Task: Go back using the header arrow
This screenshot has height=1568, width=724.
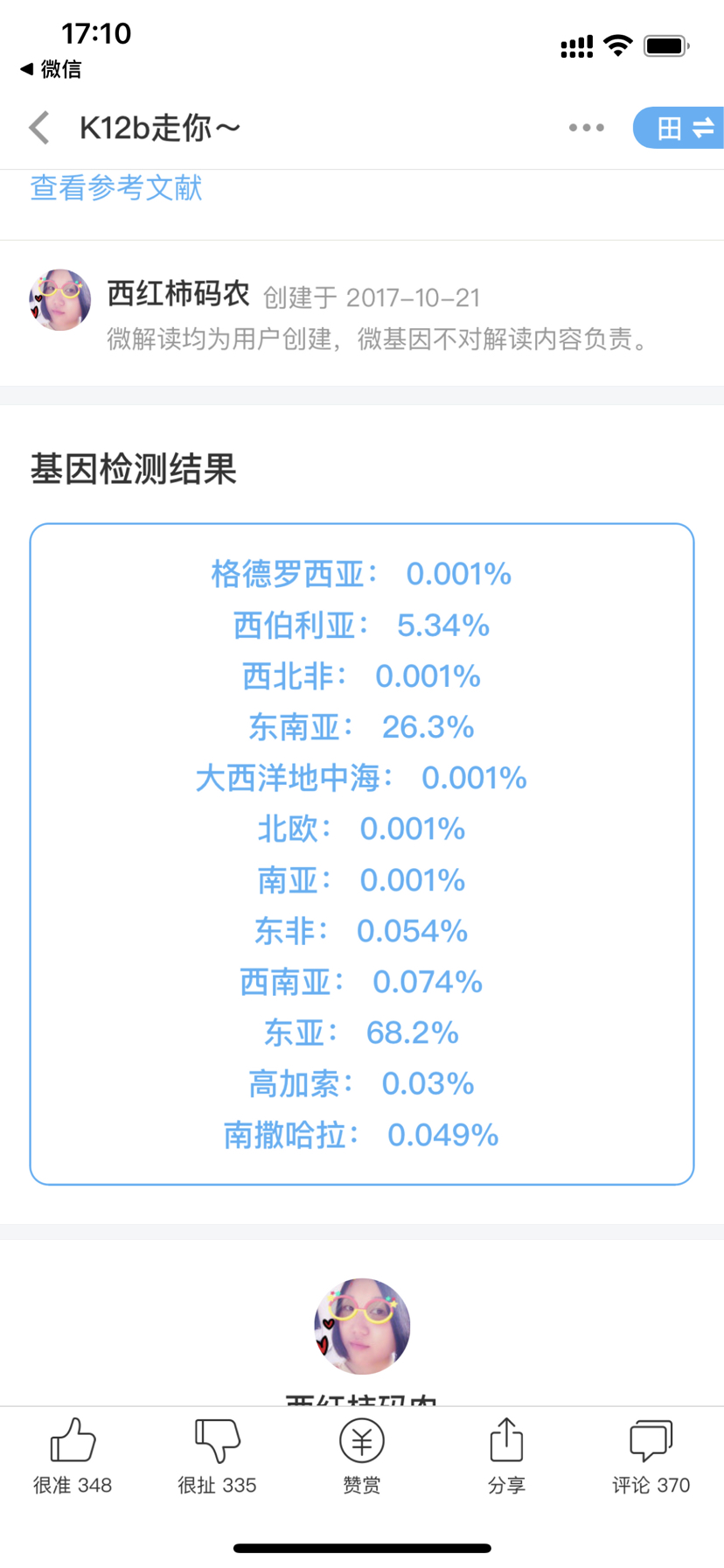Action: pyautogui.click(x=39, y=128)
